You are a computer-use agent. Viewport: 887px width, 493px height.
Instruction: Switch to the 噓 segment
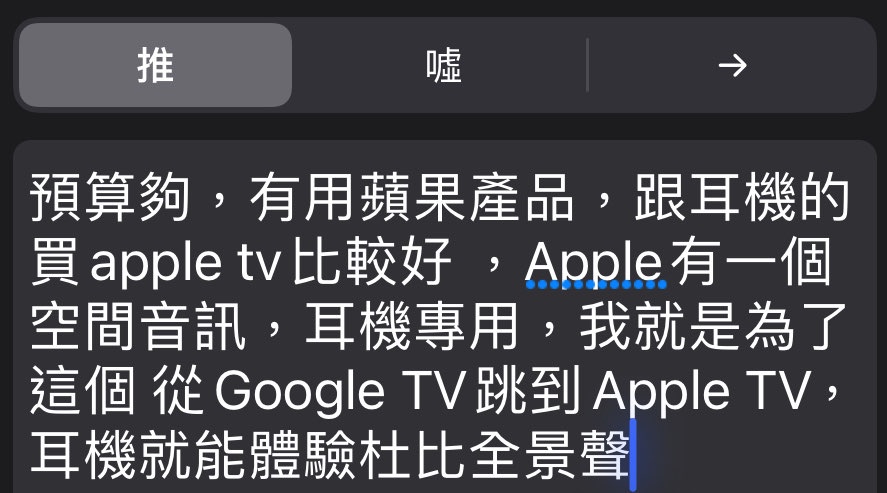442,66
